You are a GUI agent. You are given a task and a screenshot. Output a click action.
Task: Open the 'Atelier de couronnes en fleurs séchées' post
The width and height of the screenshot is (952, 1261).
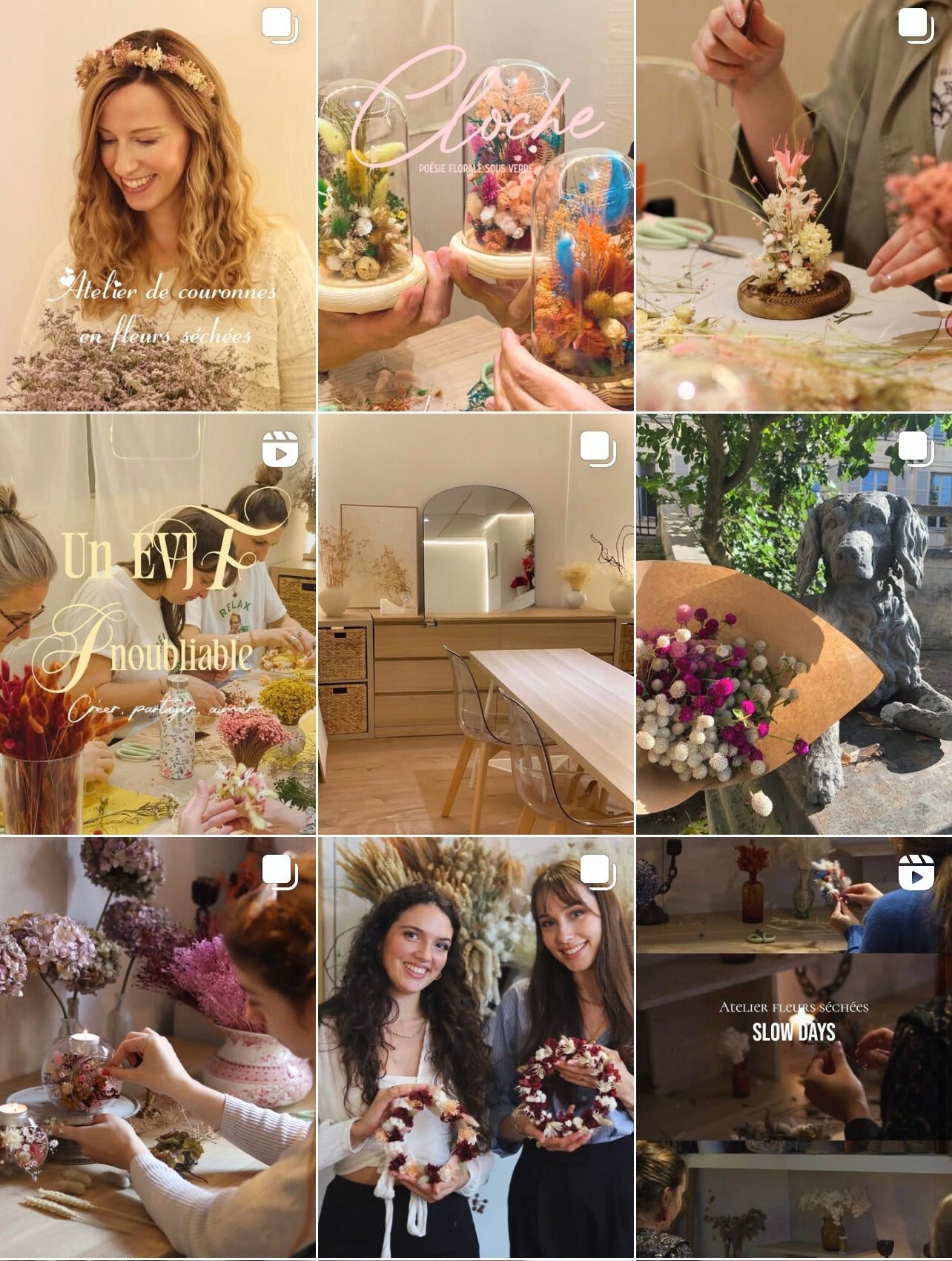pos(158,205)
